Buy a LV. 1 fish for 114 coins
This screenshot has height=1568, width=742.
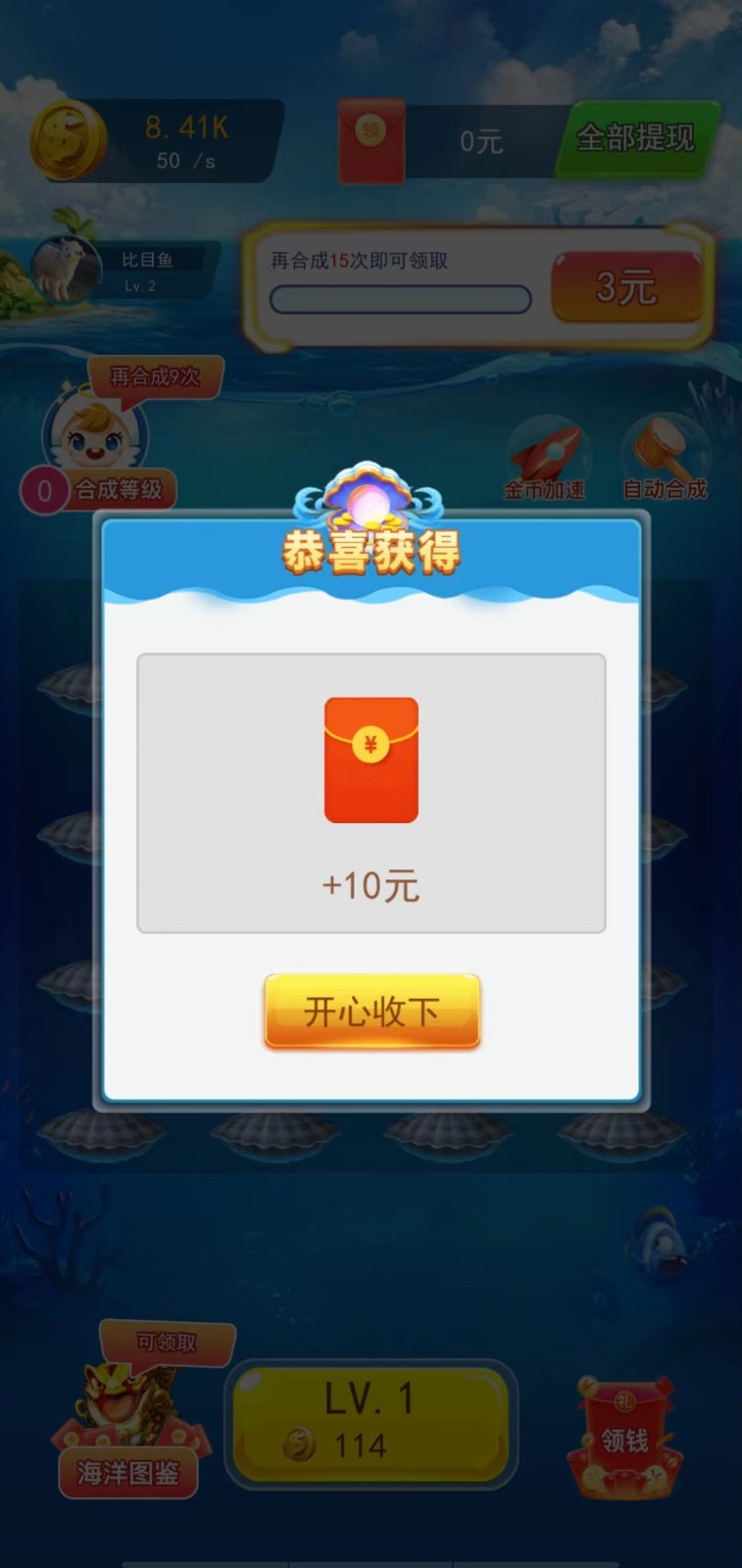[371, 1422]
